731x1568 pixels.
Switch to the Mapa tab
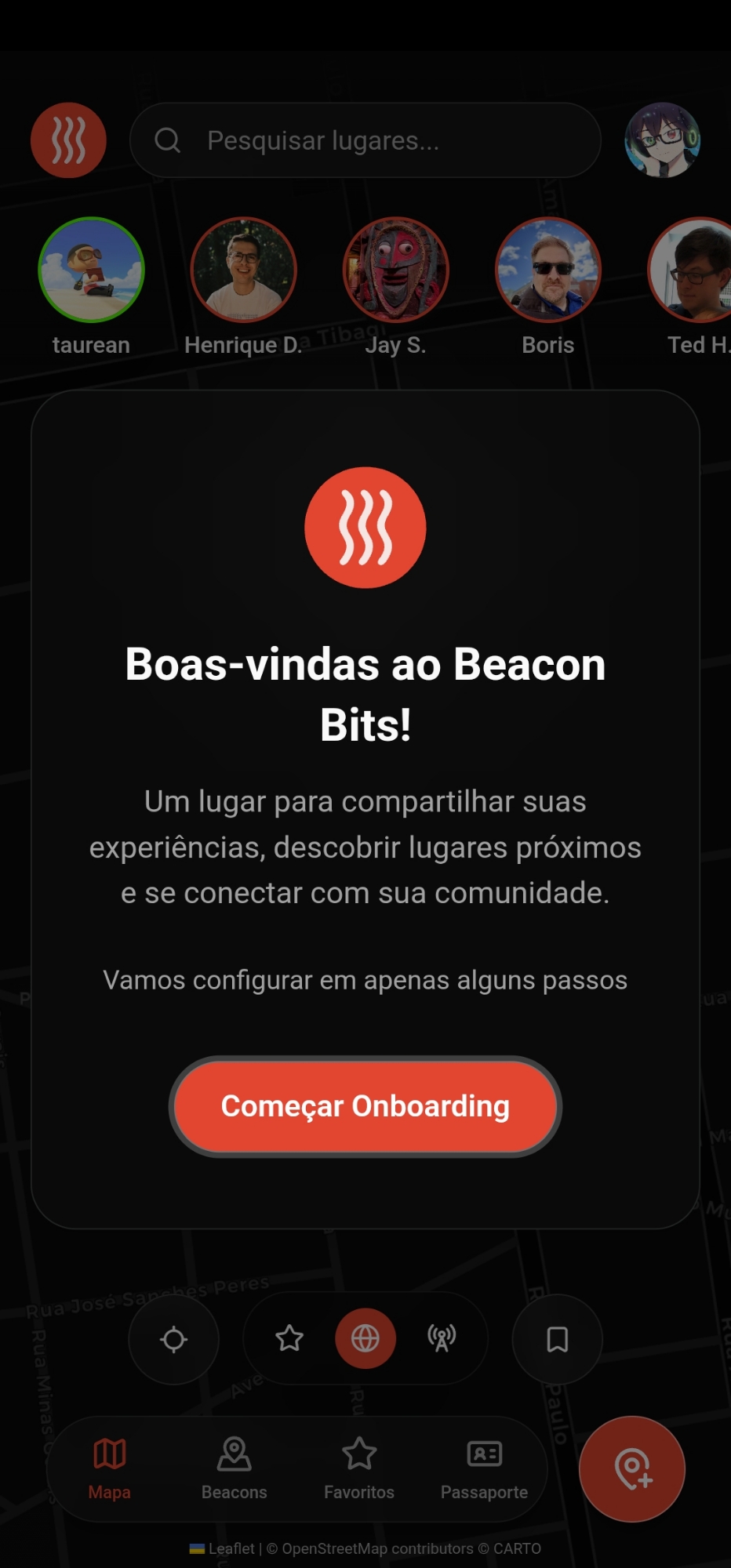[109, 1468]
